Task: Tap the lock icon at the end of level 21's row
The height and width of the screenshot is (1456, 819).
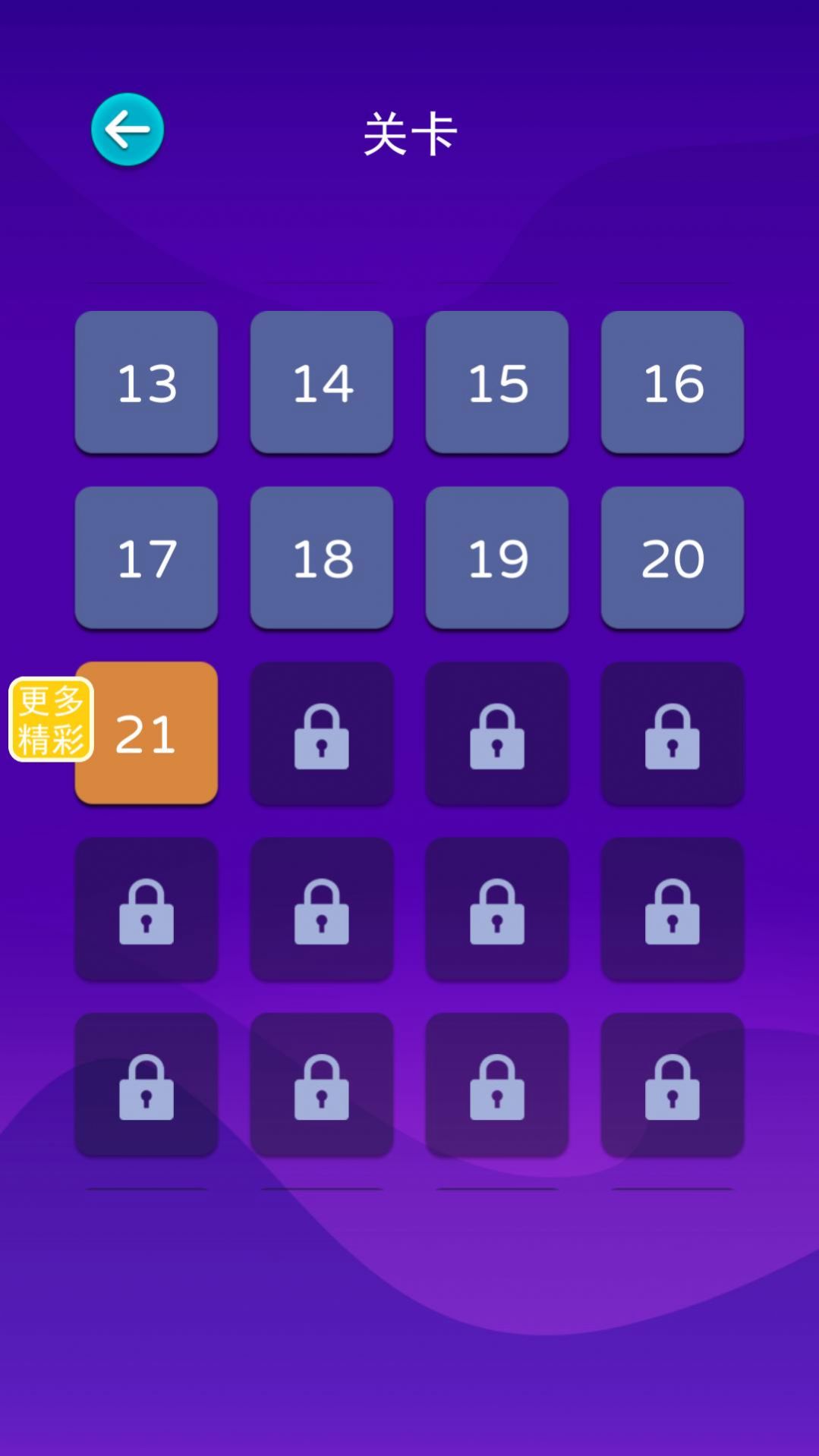Action: [673, 734]
